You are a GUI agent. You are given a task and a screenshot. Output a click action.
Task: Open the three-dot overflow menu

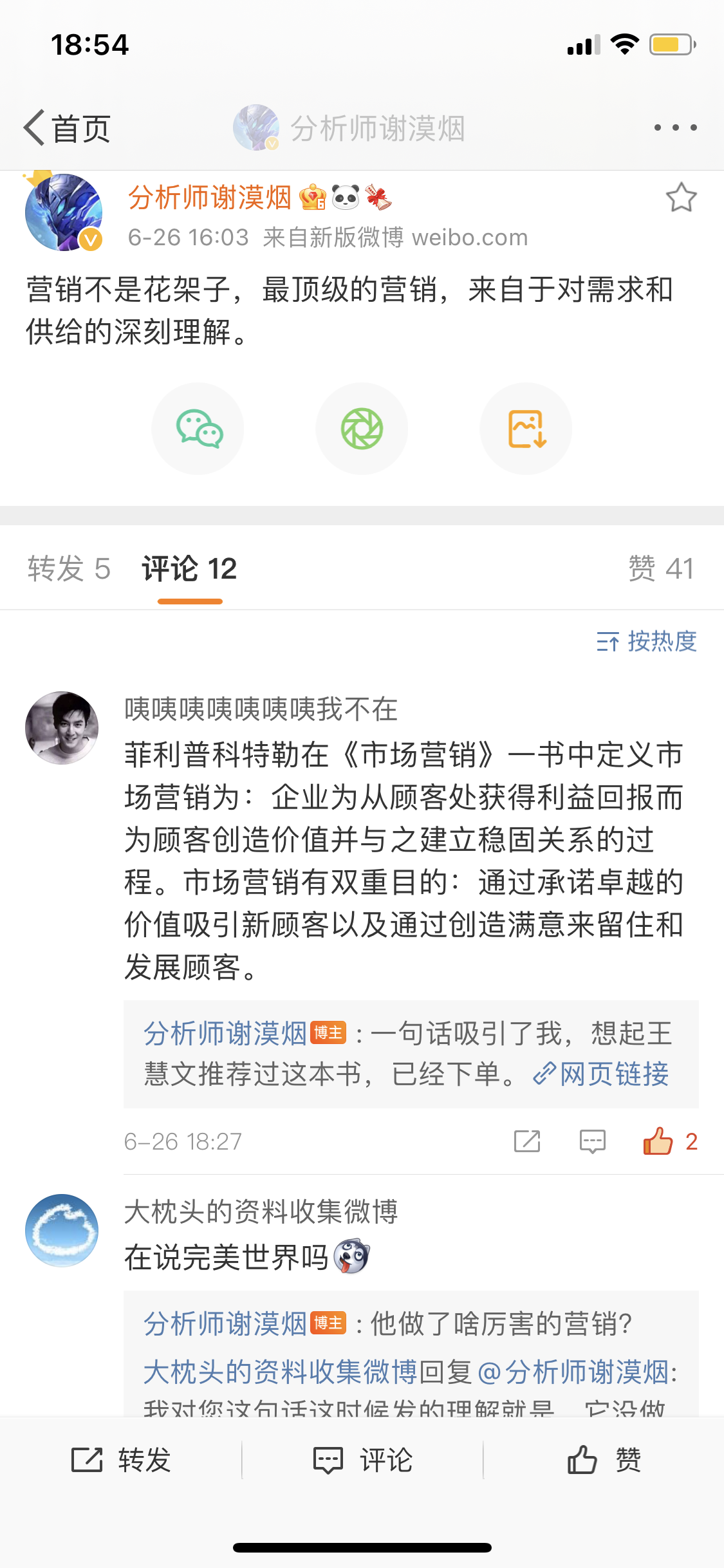coord(675,128)
